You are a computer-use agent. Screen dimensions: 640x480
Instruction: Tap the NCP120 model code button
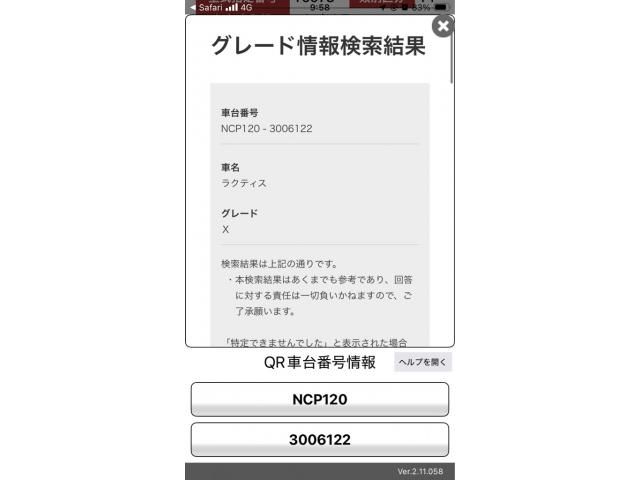point(319,399)
